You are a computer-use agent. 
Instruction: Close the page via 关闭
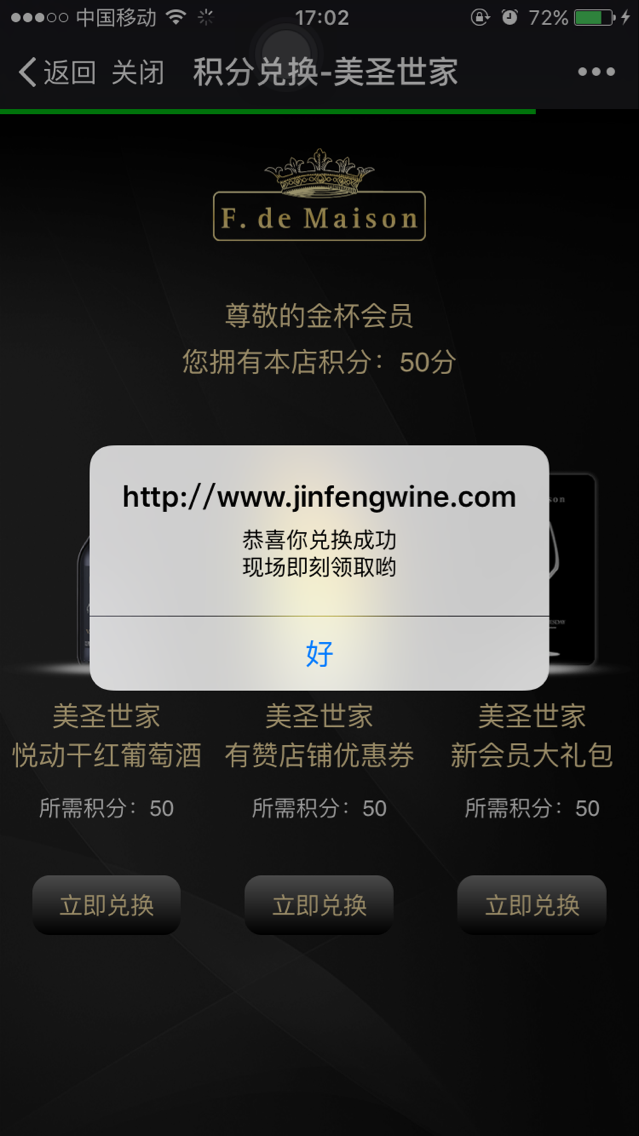point(137,72)
